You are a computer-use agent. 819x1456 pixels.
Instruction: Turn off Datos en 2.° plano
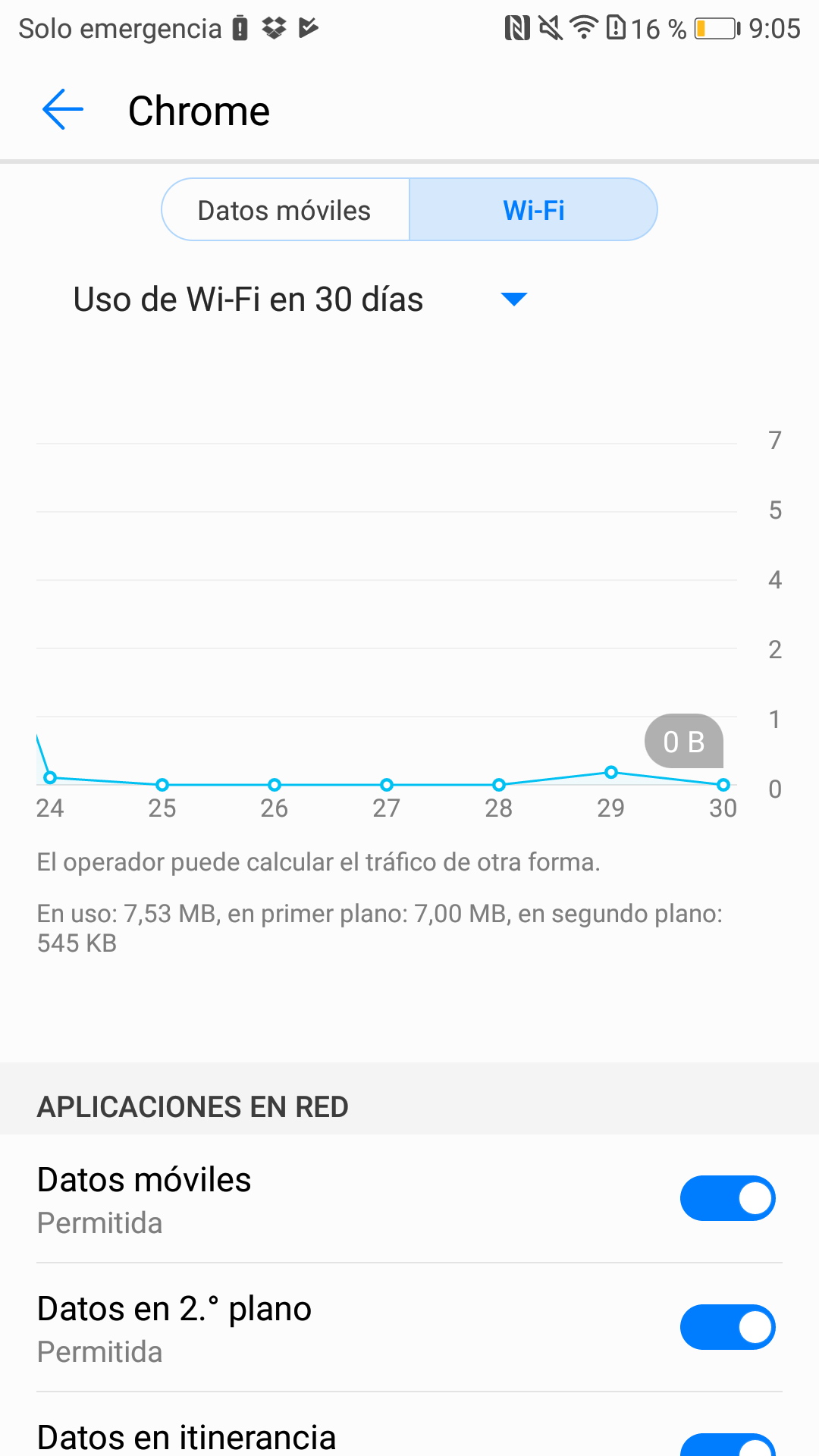coord(726,1327)
